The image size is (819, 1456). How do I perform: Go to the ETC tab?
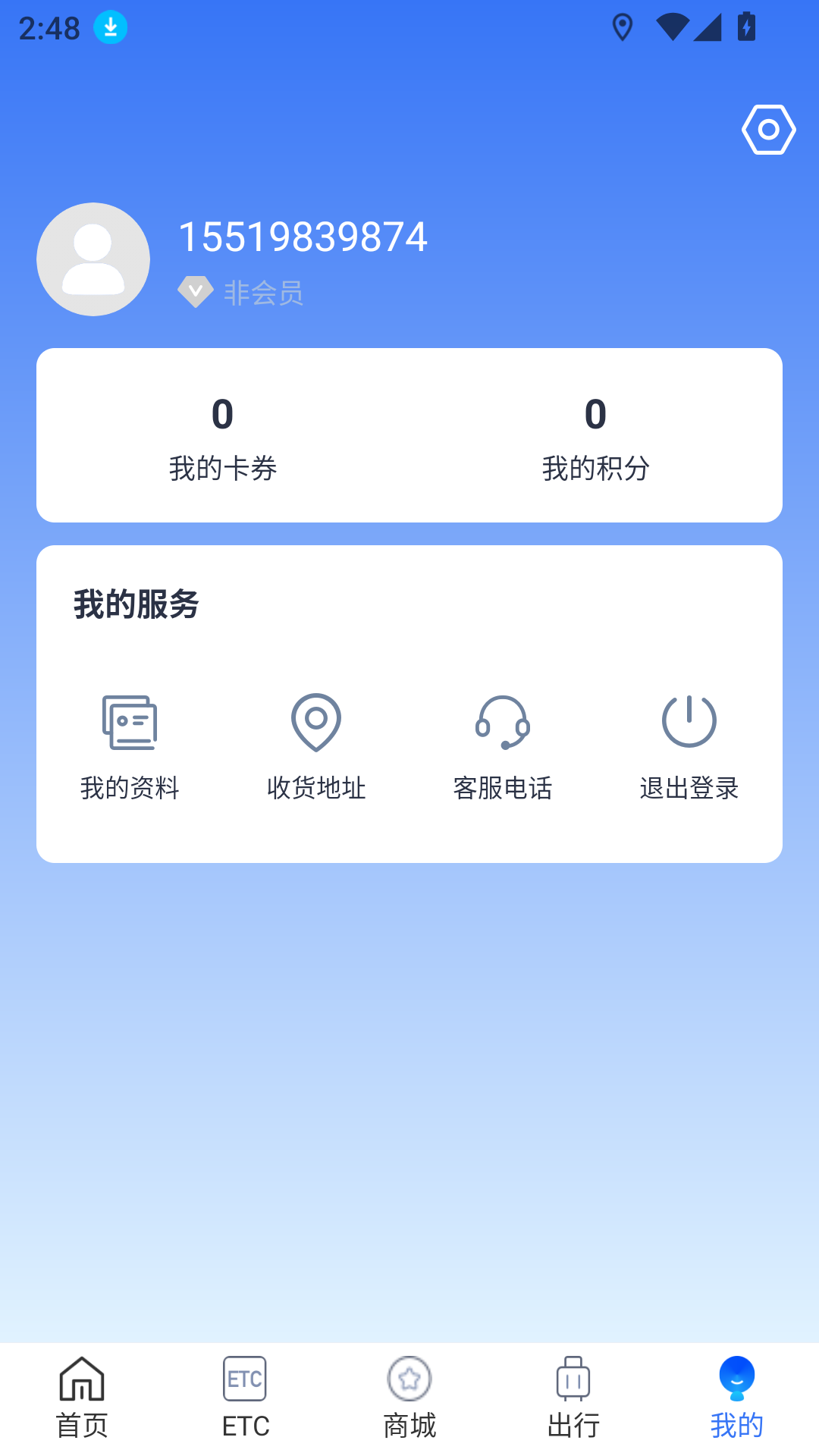click(x=246, y=1398)
